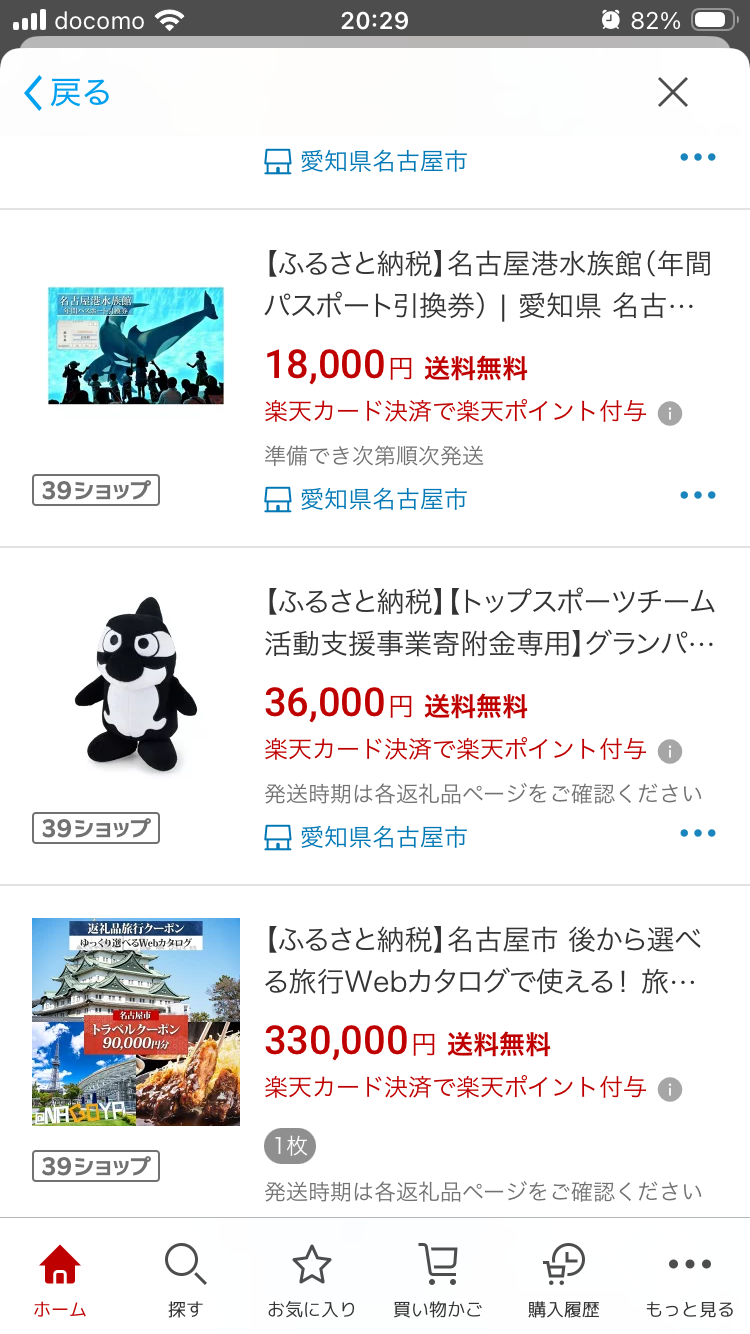750x1334 pixels.
Task: Open the 名古屋港水族館 annual passport listing
Action: click(x=489, y=285)
